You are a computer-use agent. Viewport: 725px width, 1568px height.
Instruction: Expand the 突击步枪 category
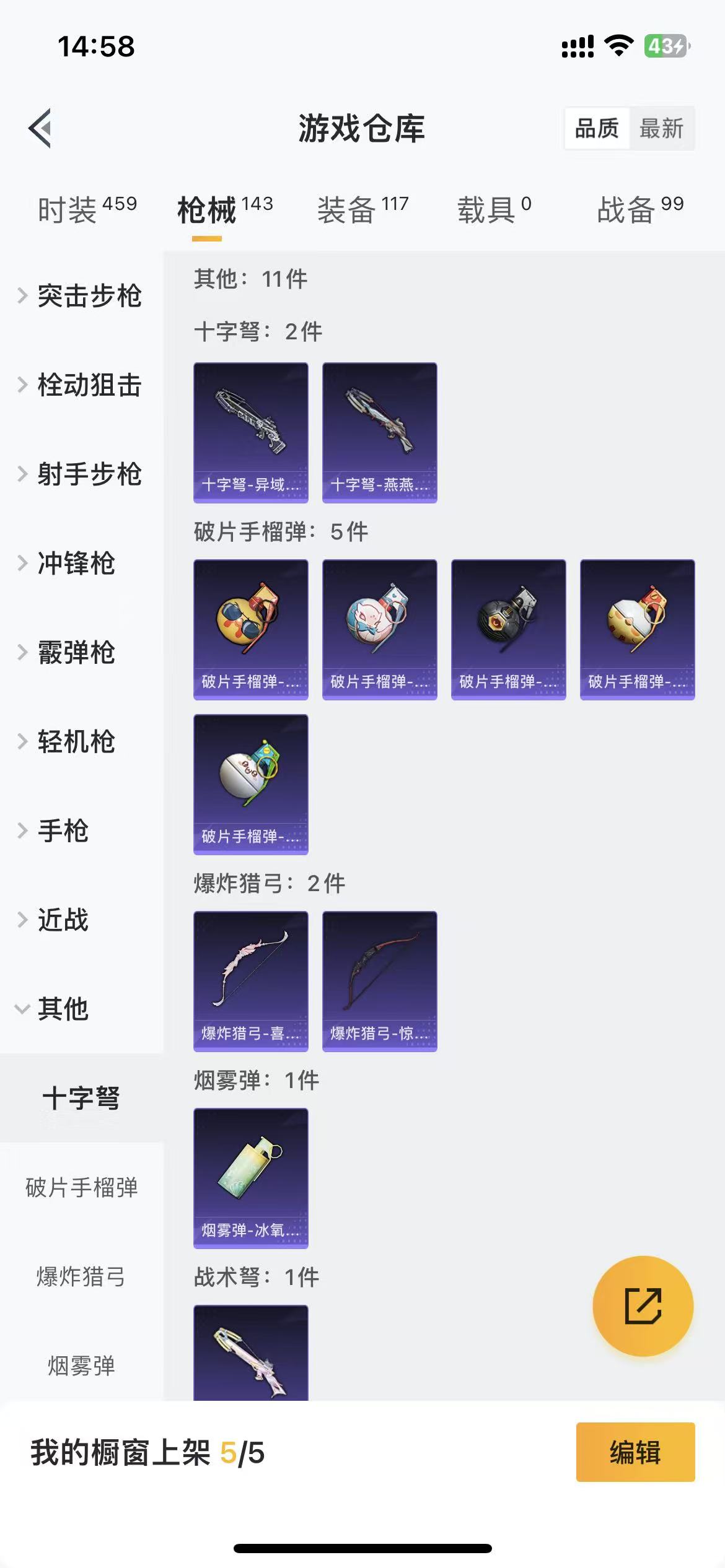click(89, 298)
